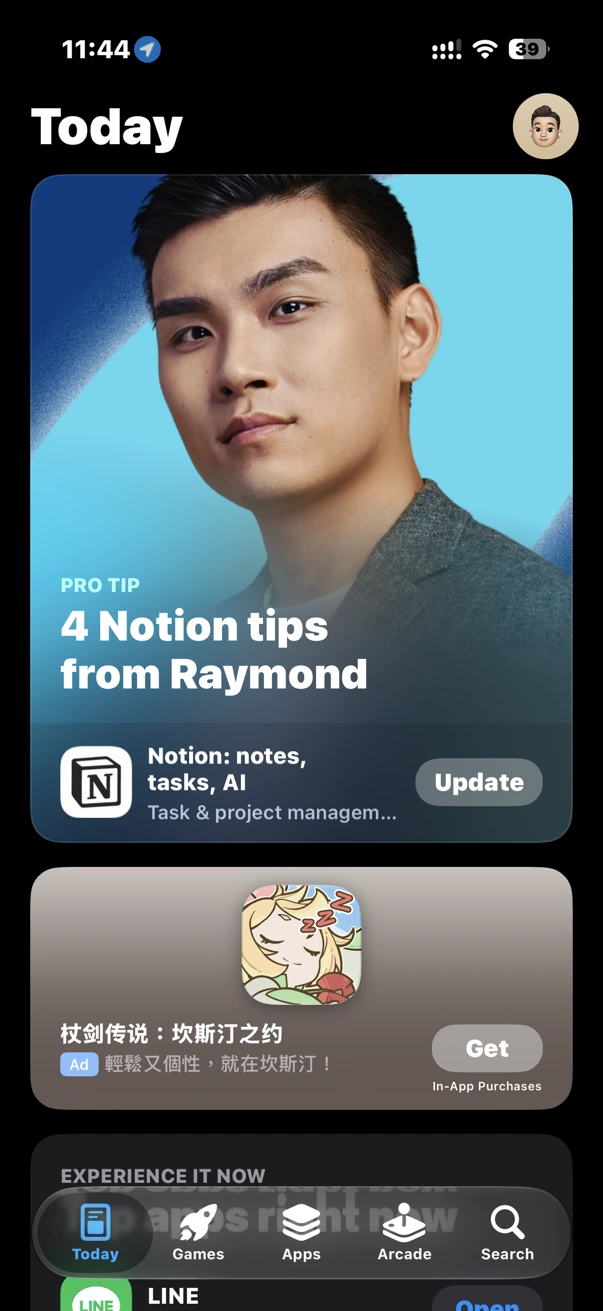Open the Notion app listing row
Image resolution: width=603 pixels, height=1311 pixels.
[x=301, y=782]
